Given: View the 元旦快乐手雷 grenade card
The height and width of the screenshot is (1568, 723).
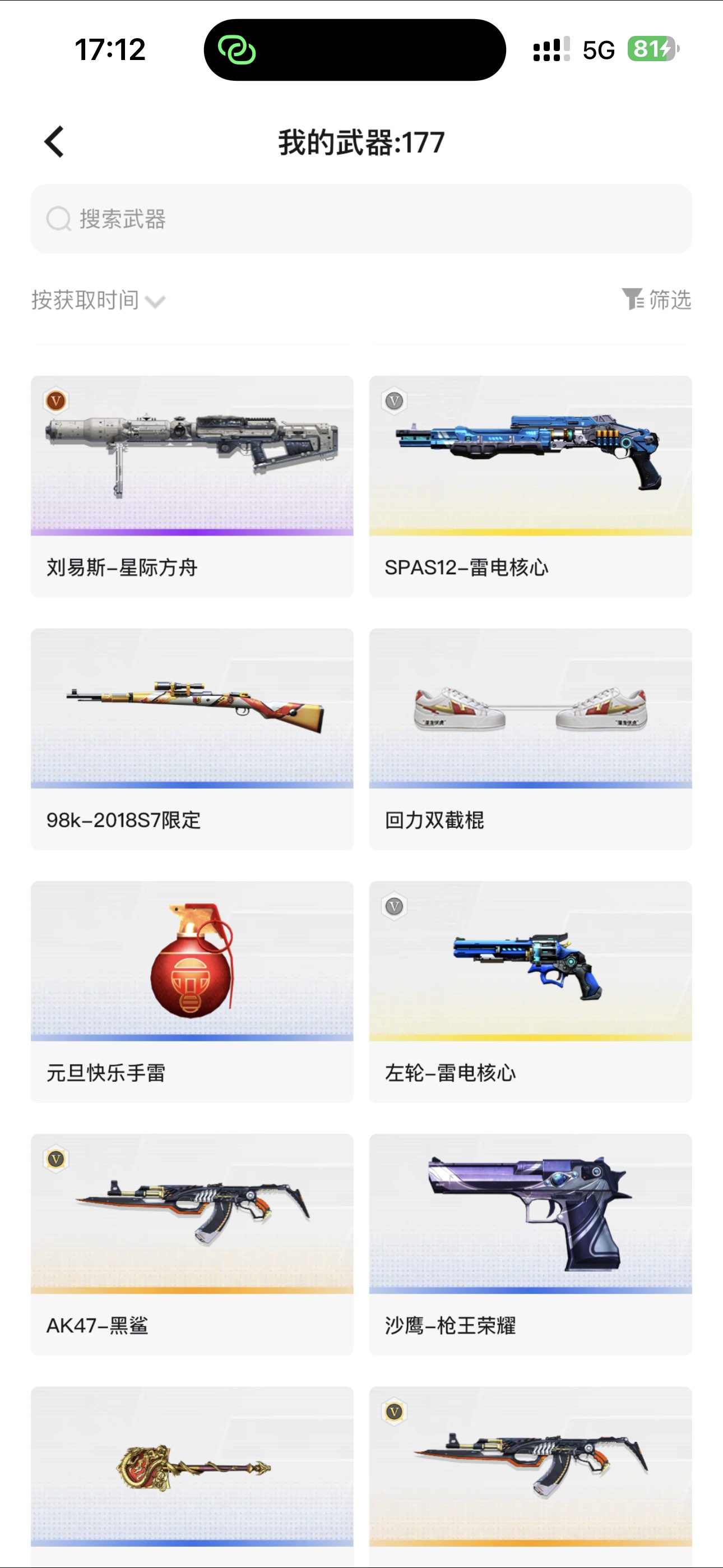Looking at the screenshot, I should [x=192, y=991].
